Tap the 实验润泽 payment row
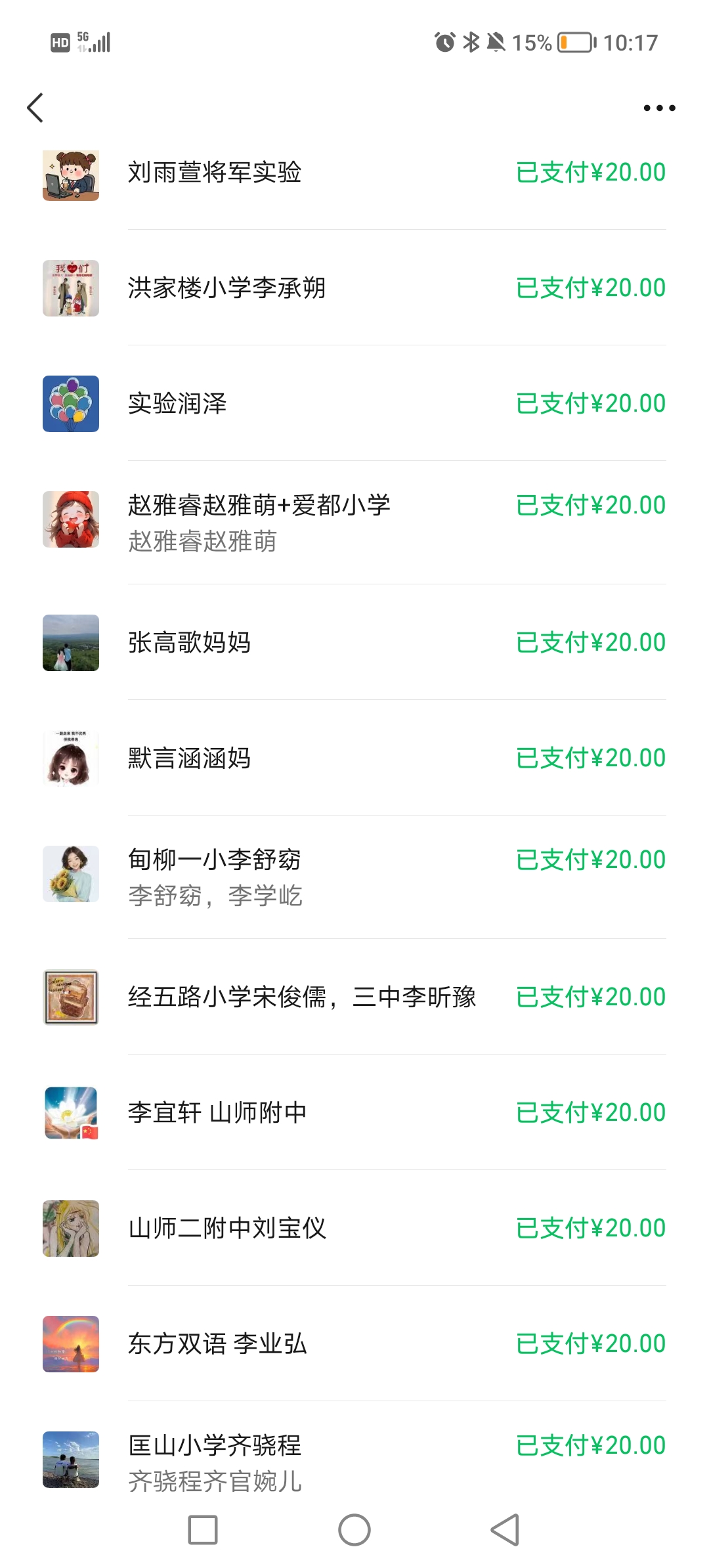Screen dimensions: 709x1568 [354, 404]
